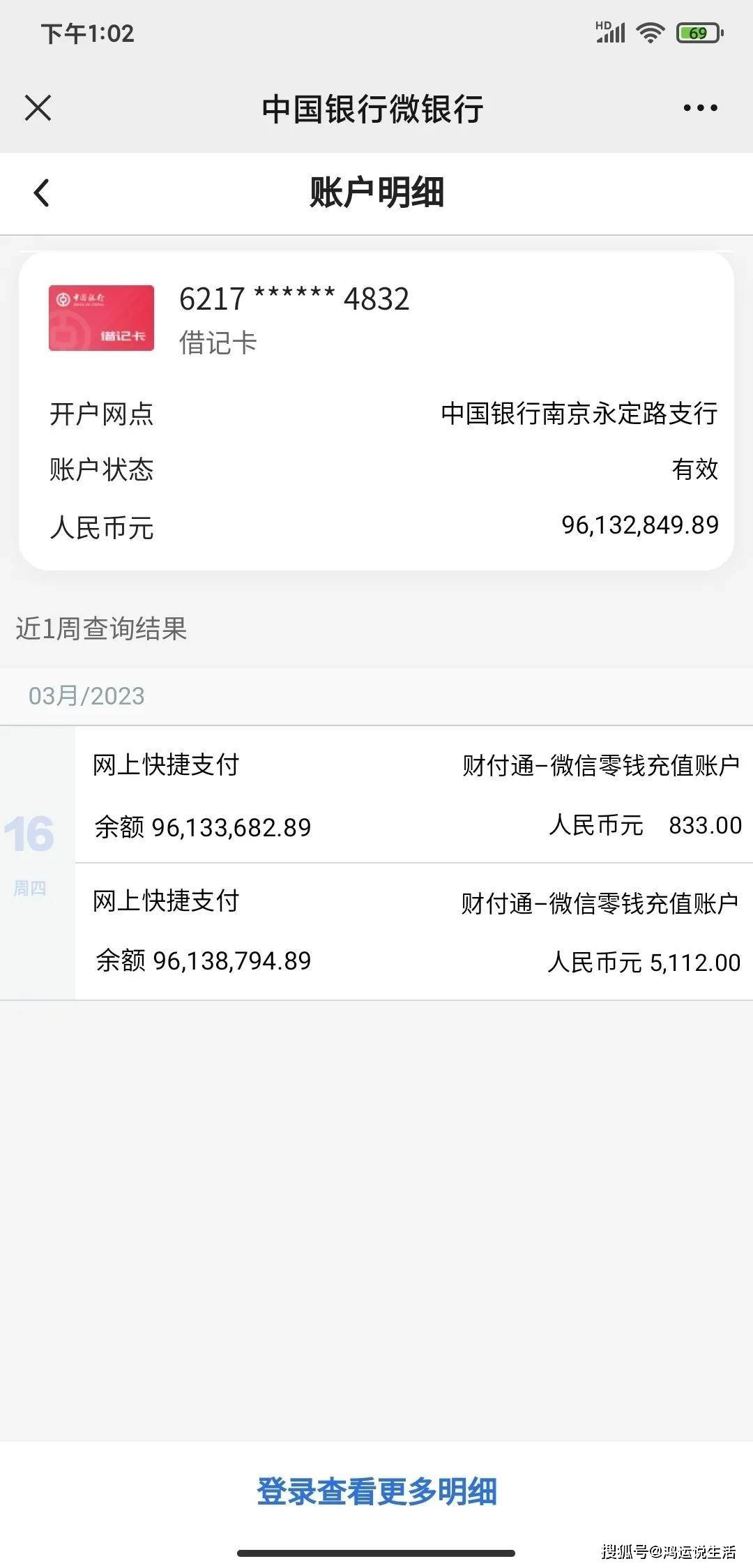
Task: Tap the WiFi icon in status bar
Action: [x=652, y=31]
